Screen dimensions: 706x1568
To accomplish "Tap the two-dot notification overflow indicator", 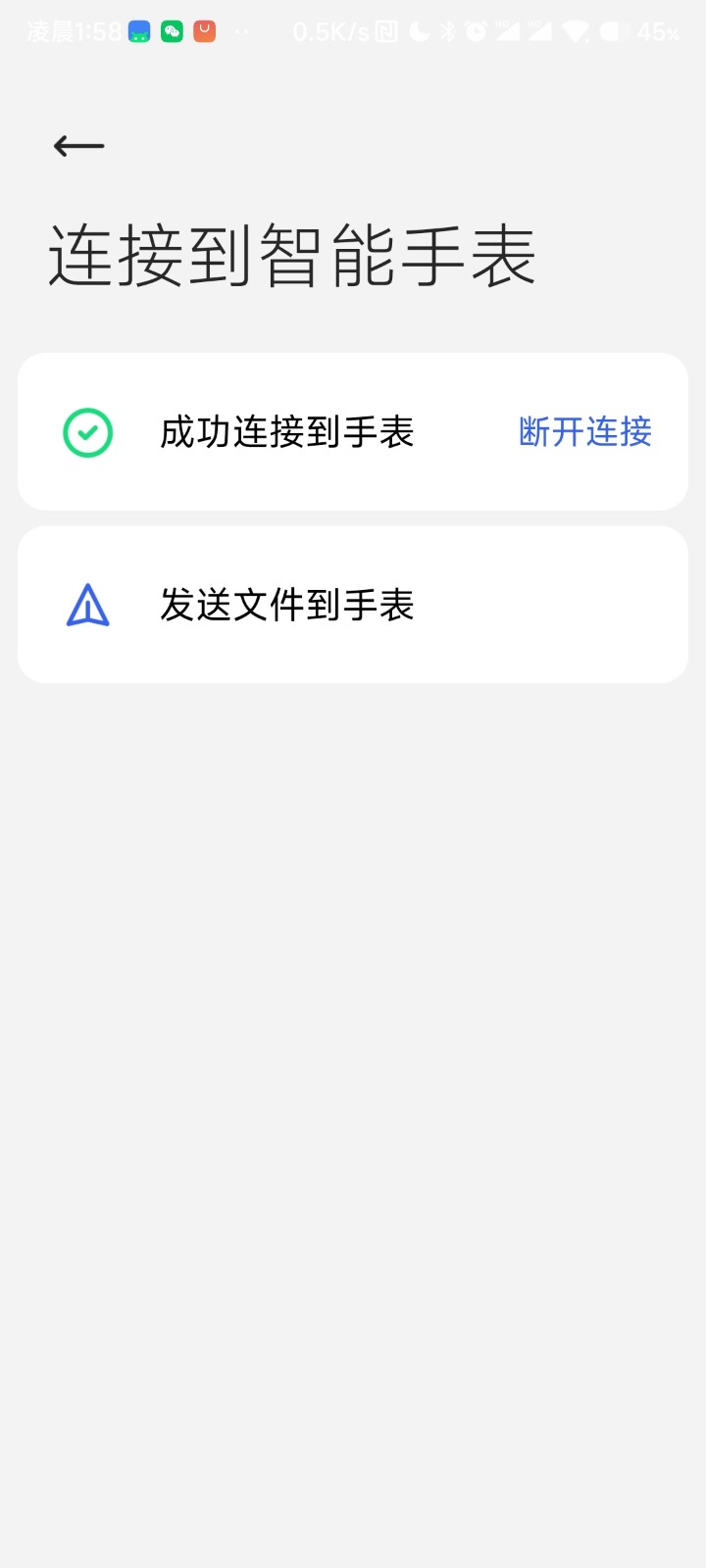I will coord(242,30).
